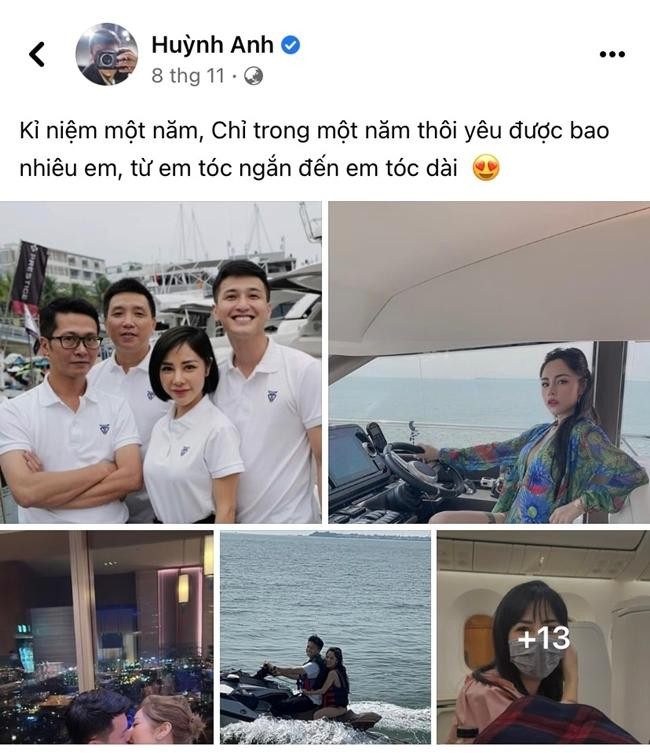The height and width of the screenshot is (753, 650).
Task: Go back using the arrow icon
Action: [x=37, y=54]
